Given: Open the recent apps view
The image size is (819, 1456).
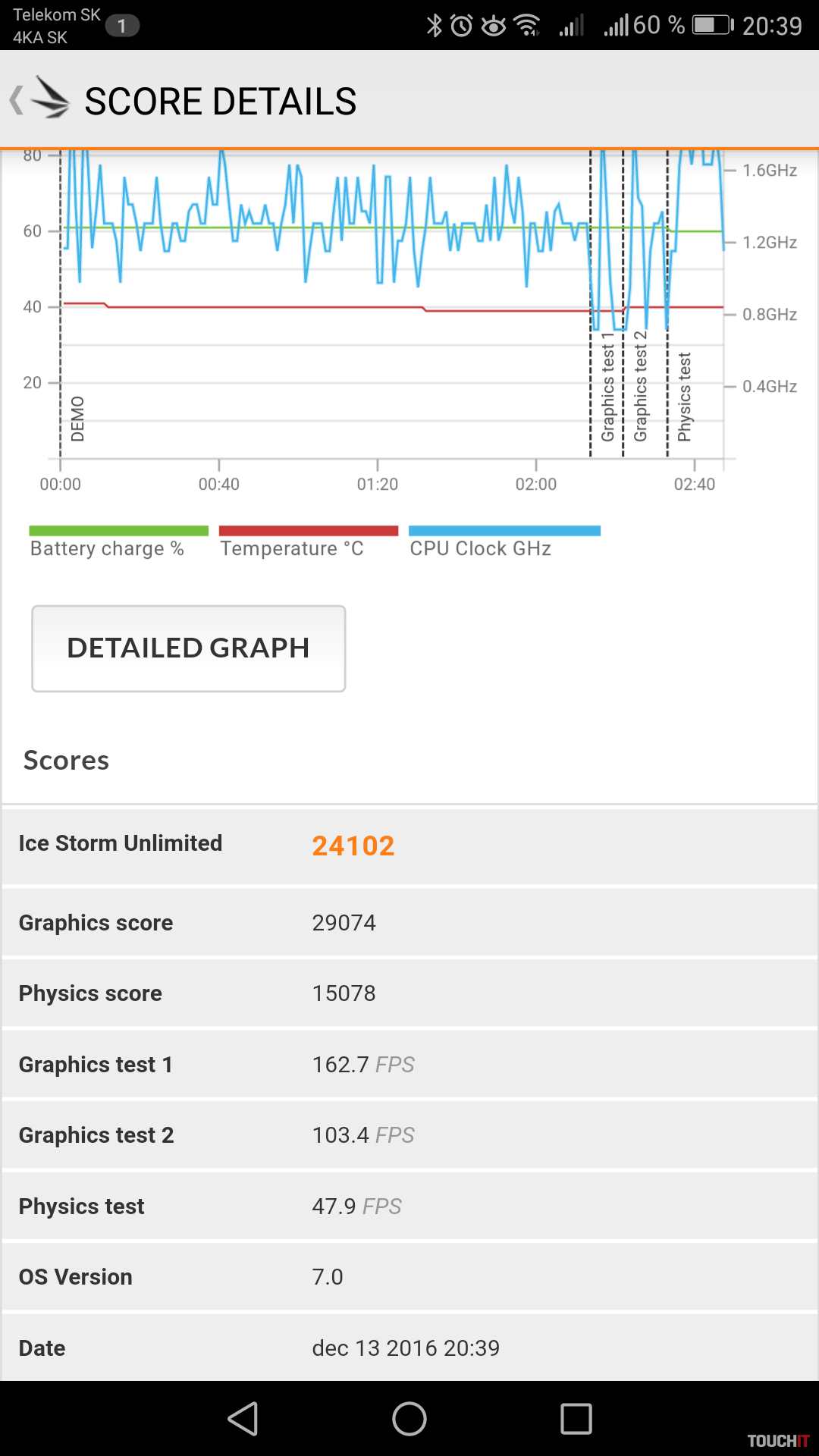Looking at the screenshot, I should [x=576, y=1419].
